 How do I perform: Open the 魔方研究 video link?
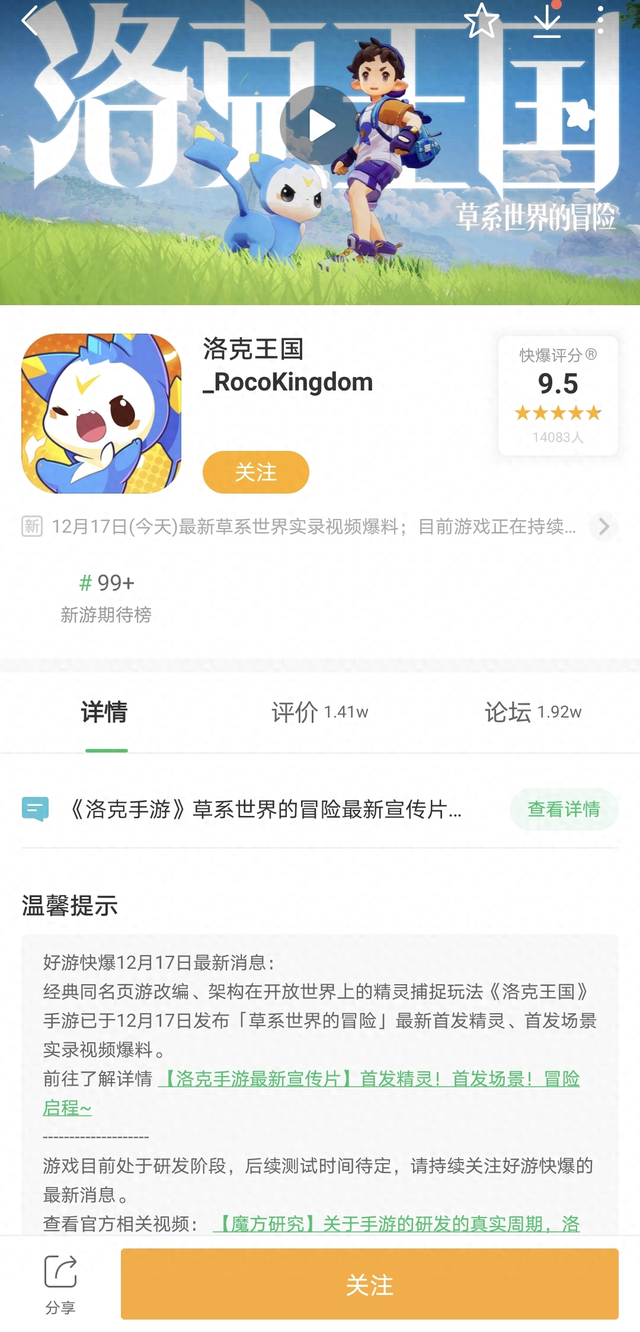tap(396, 1223)
